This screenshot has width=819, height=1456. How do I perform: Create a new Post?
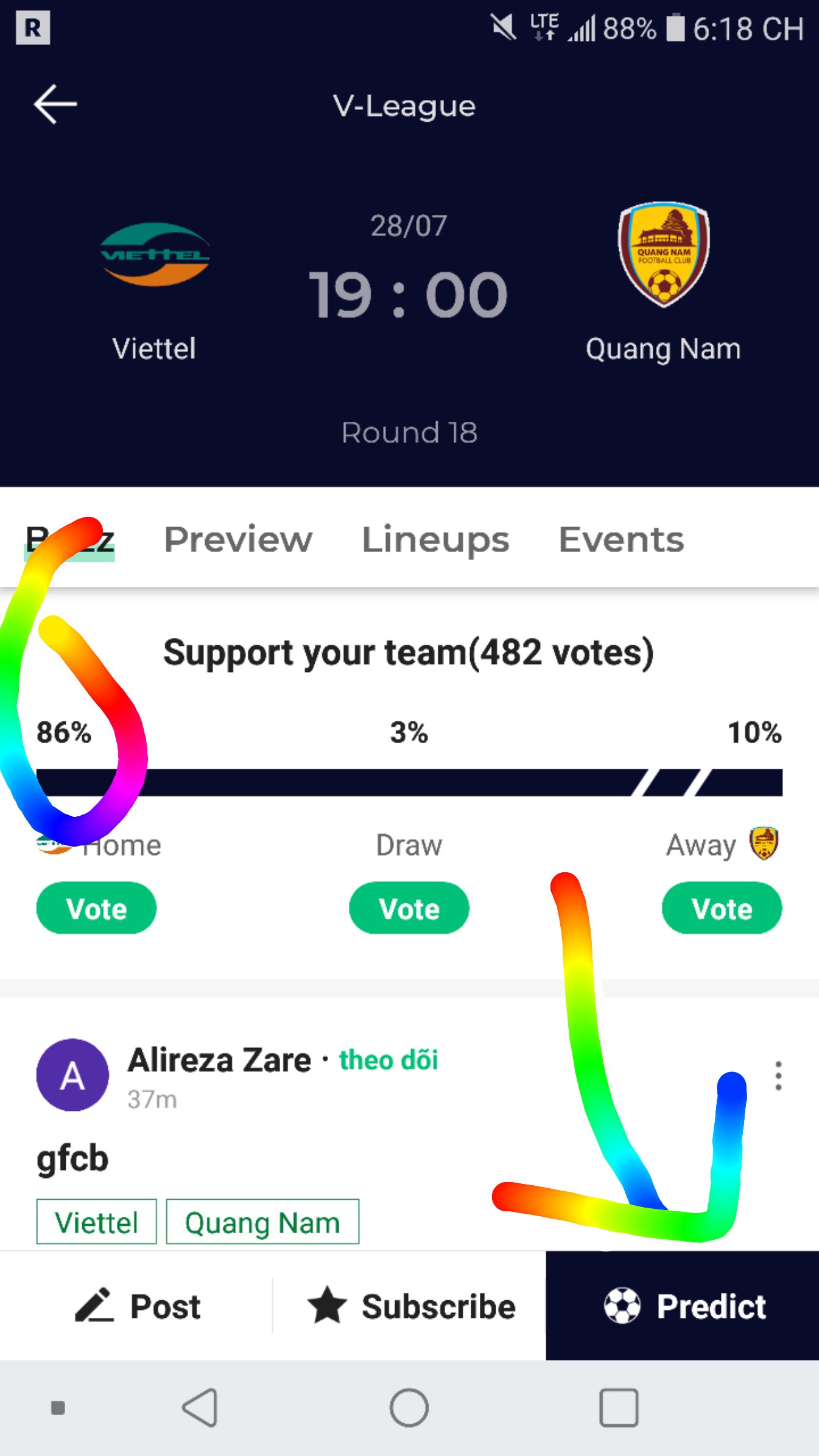point(137,1306)
